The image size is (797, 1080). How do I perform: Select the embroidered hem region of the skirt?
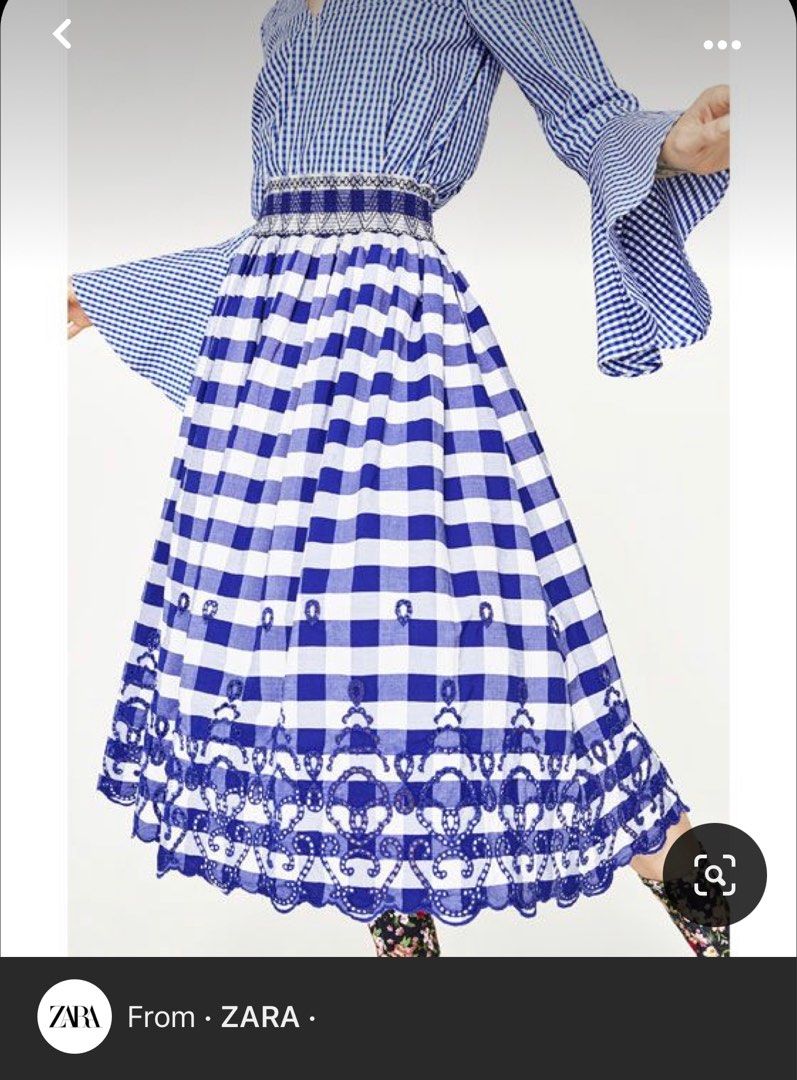coord(398,820)
